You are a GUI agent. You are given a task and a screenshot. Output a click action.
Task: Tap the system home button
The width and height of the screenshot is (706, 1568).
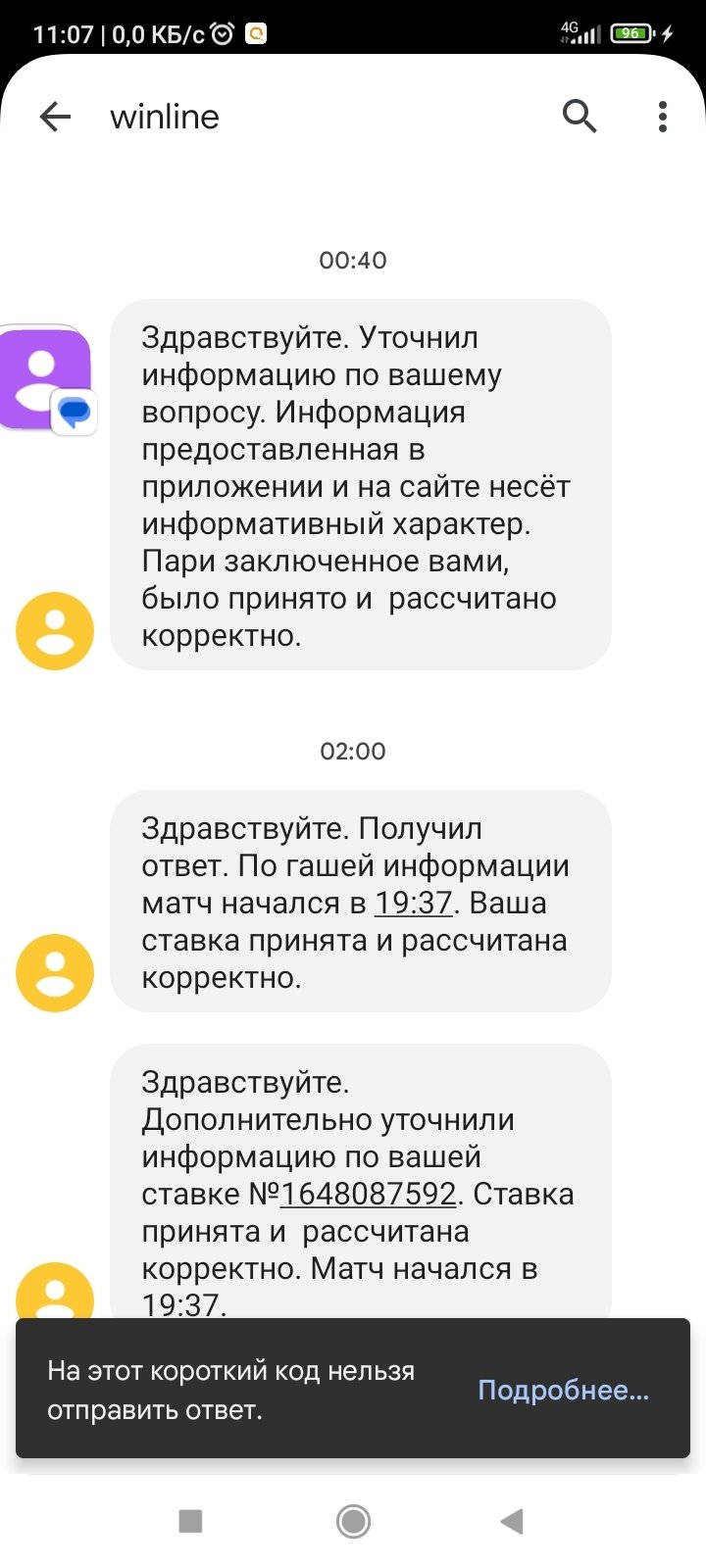pyautogui.click(x=353, y=1521)
